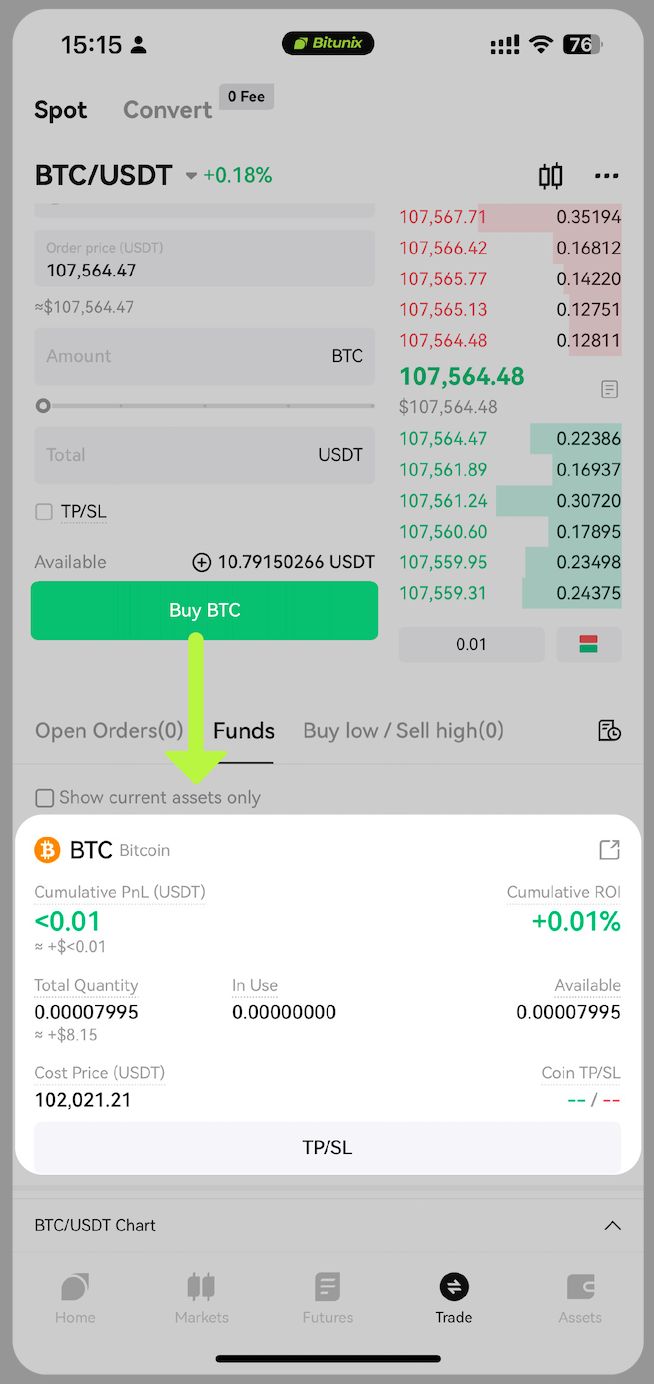Open the candlestick chart icon
The image size is (654, 1384).
coord(550,177)
